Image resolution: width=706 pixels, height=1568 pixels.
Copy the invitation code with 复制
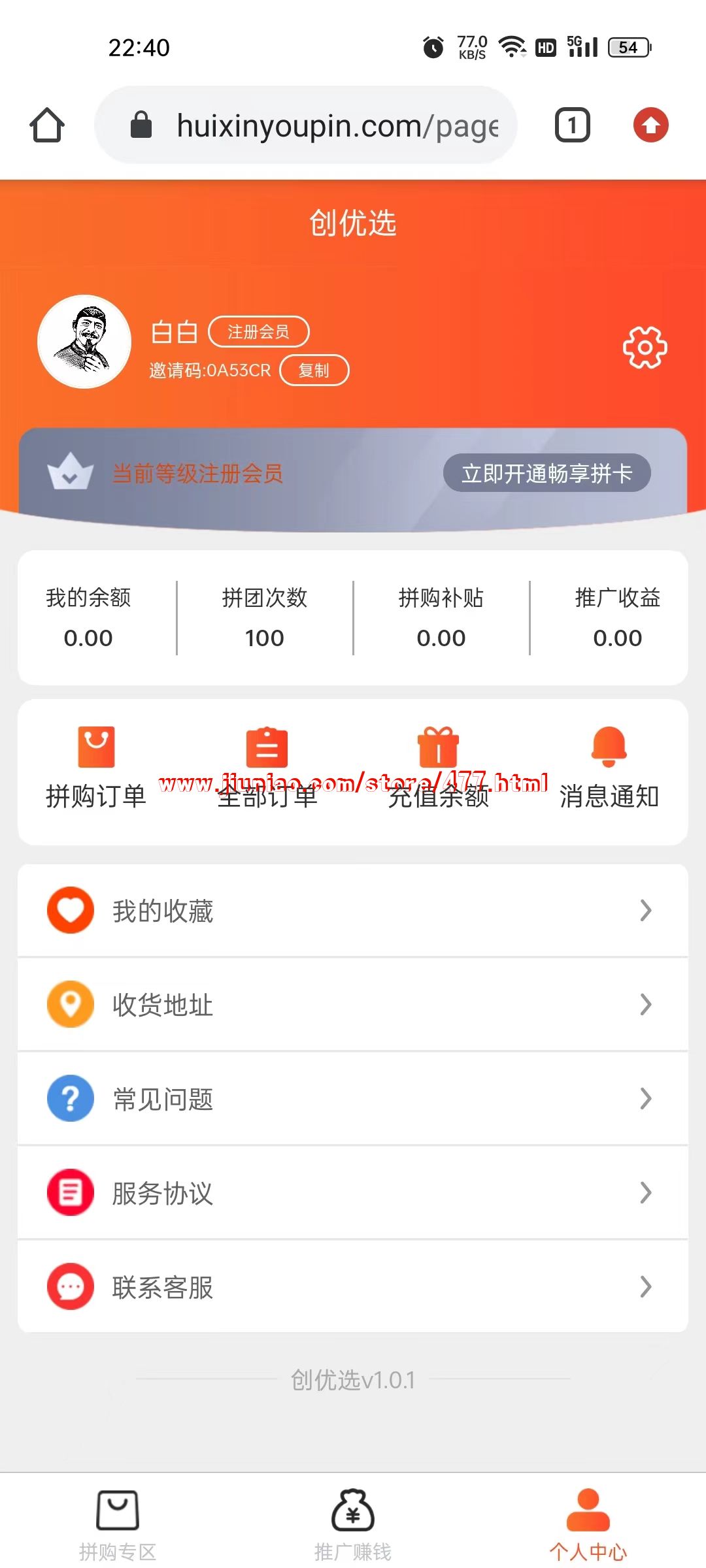pyautogui.click(x=314, y=370)
